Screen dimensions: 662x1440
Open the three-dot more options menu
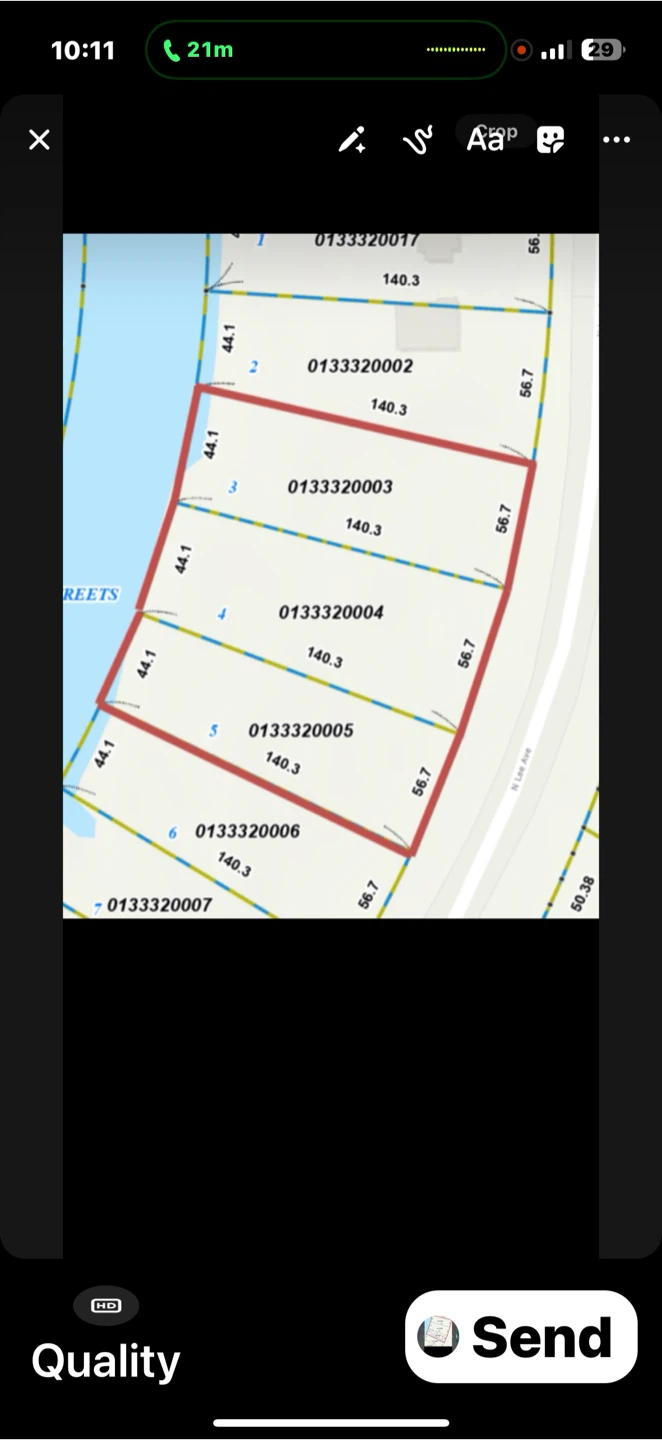[x=617, y=140]
